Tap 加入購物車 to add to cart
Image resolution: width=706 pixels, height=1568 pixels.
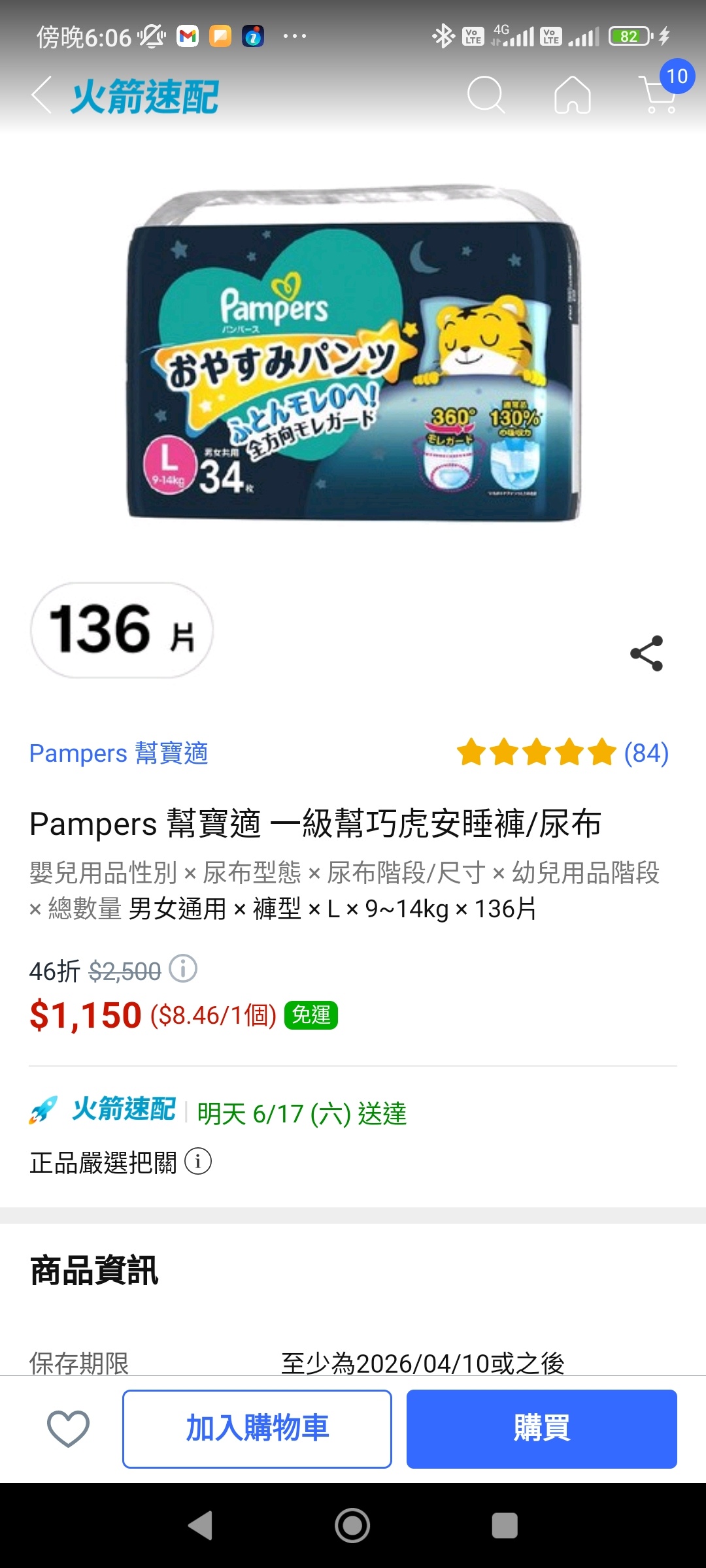point(257,1428)
